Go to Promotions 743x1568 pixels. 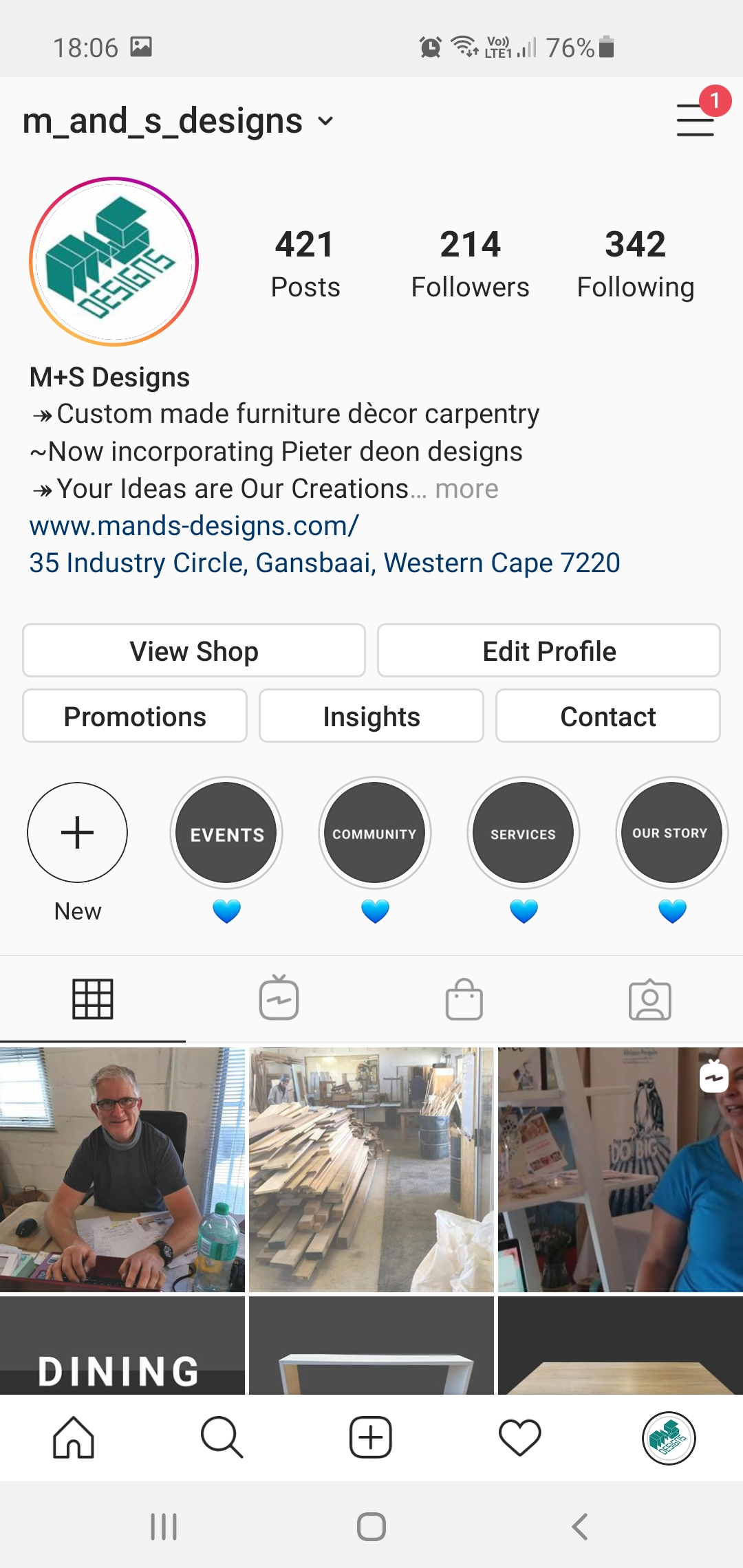(x=135, y=717)
